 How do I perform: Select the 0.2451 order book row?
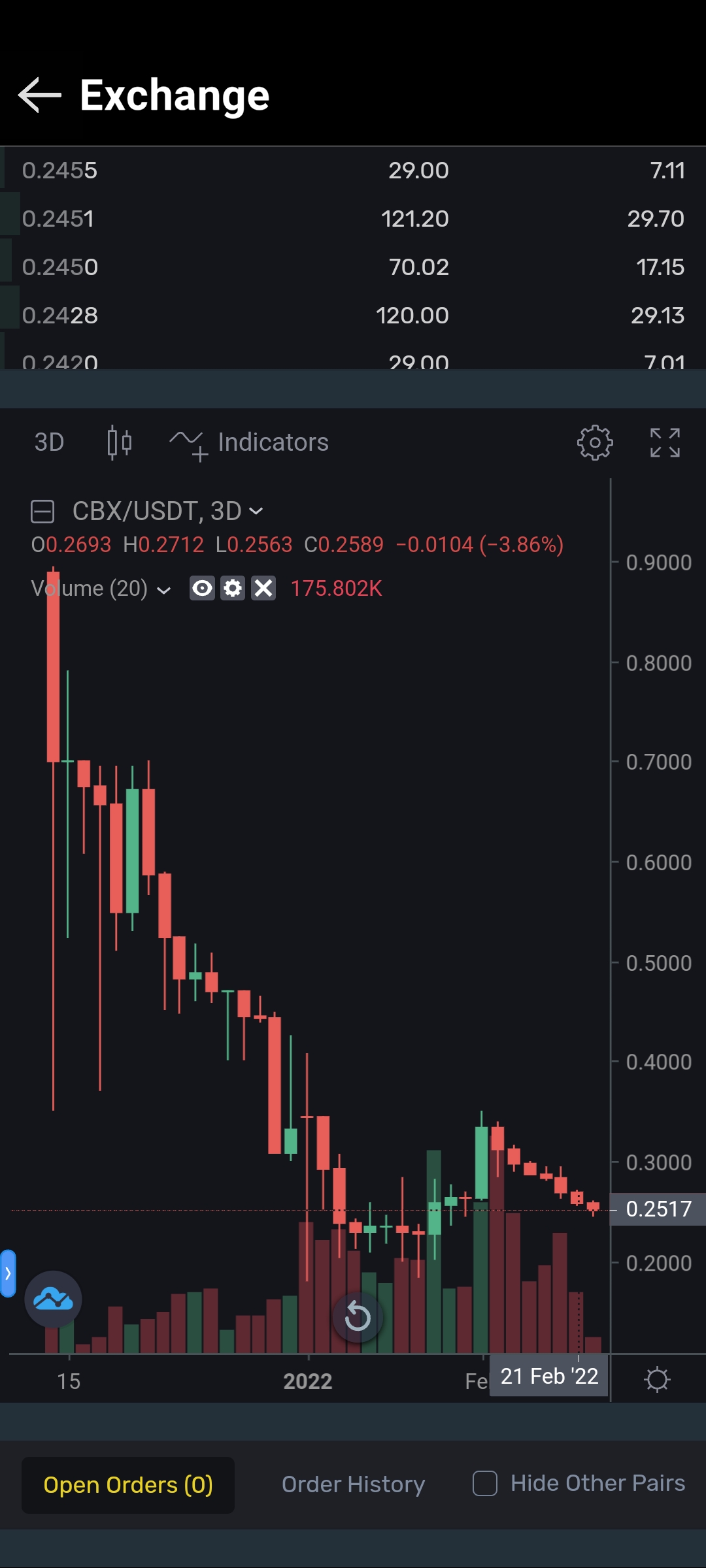click(x=353, y=218)
